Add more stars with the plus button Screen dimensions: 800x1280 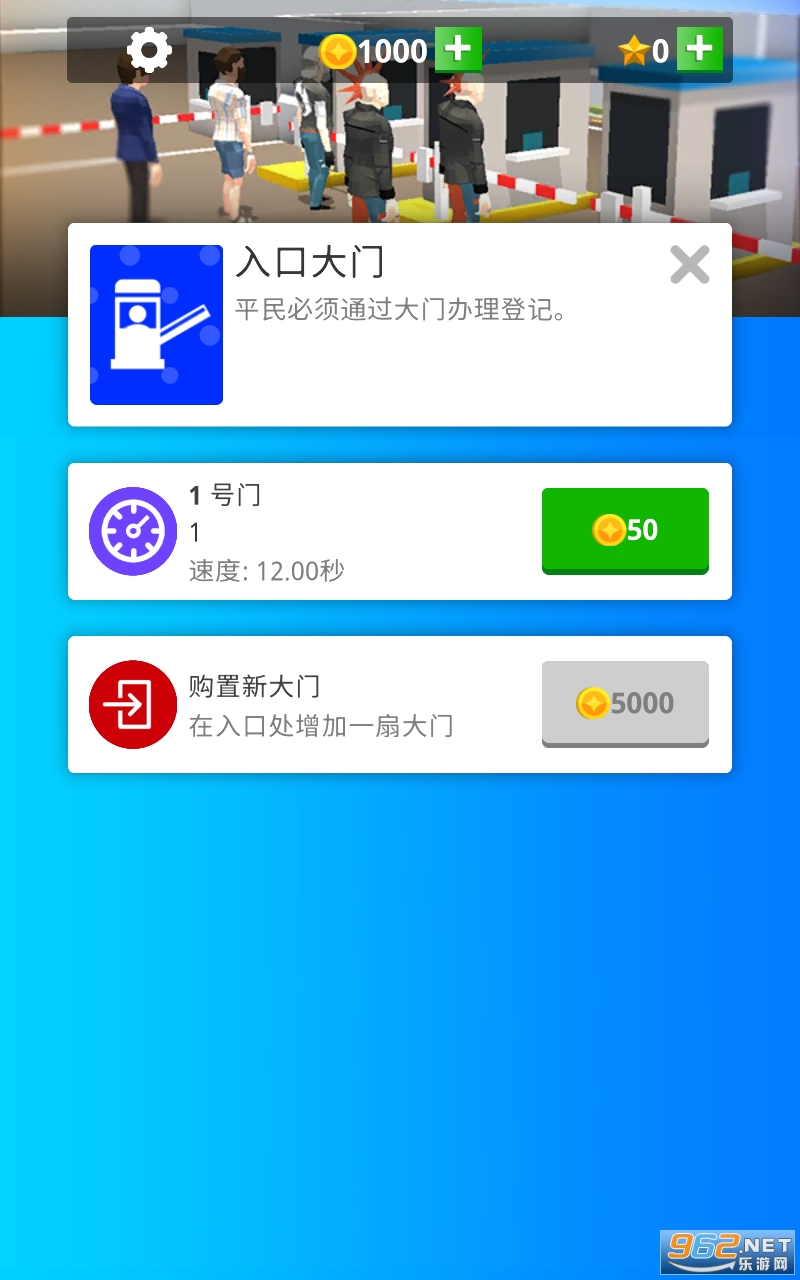(x=699, y=49)
